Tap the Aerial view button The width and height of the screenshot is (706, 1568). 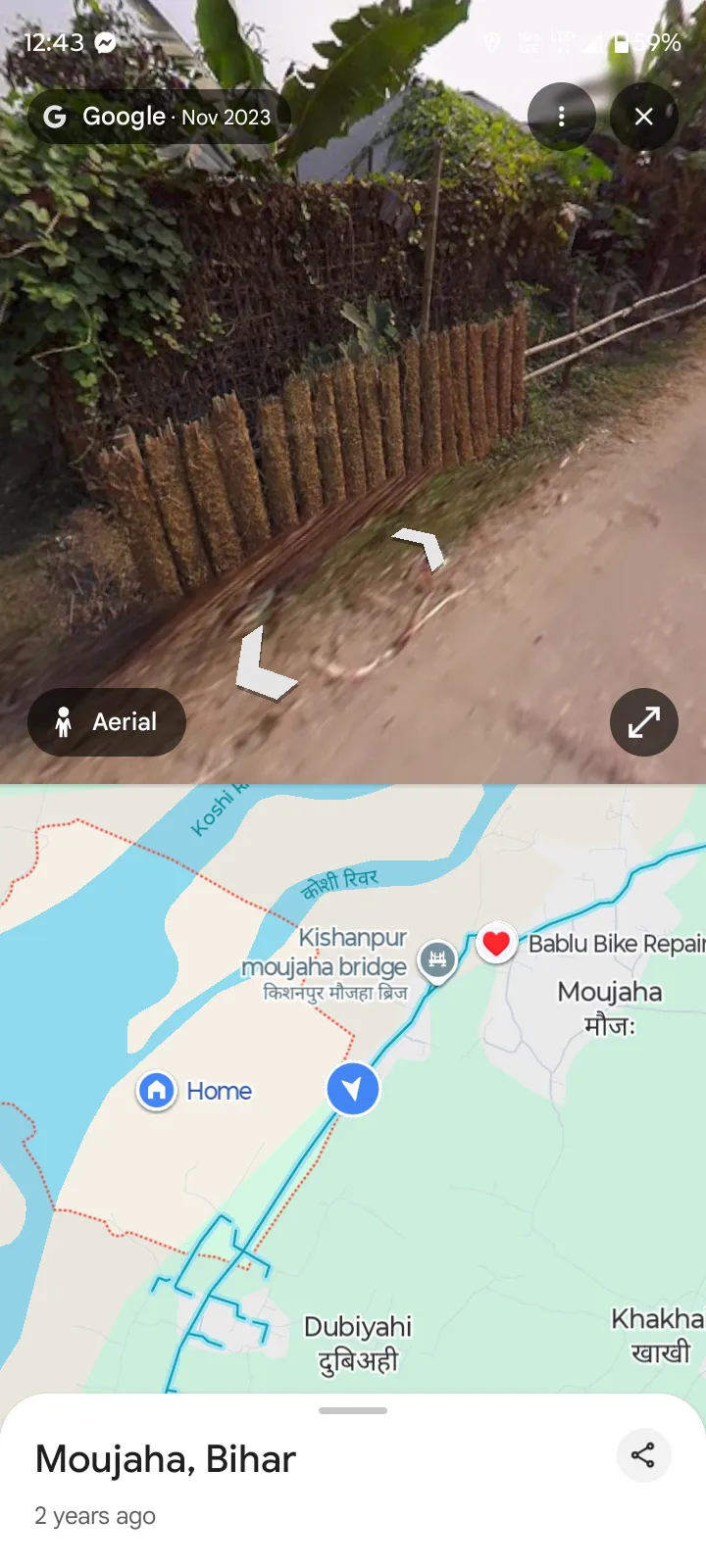tap(107, 722)
